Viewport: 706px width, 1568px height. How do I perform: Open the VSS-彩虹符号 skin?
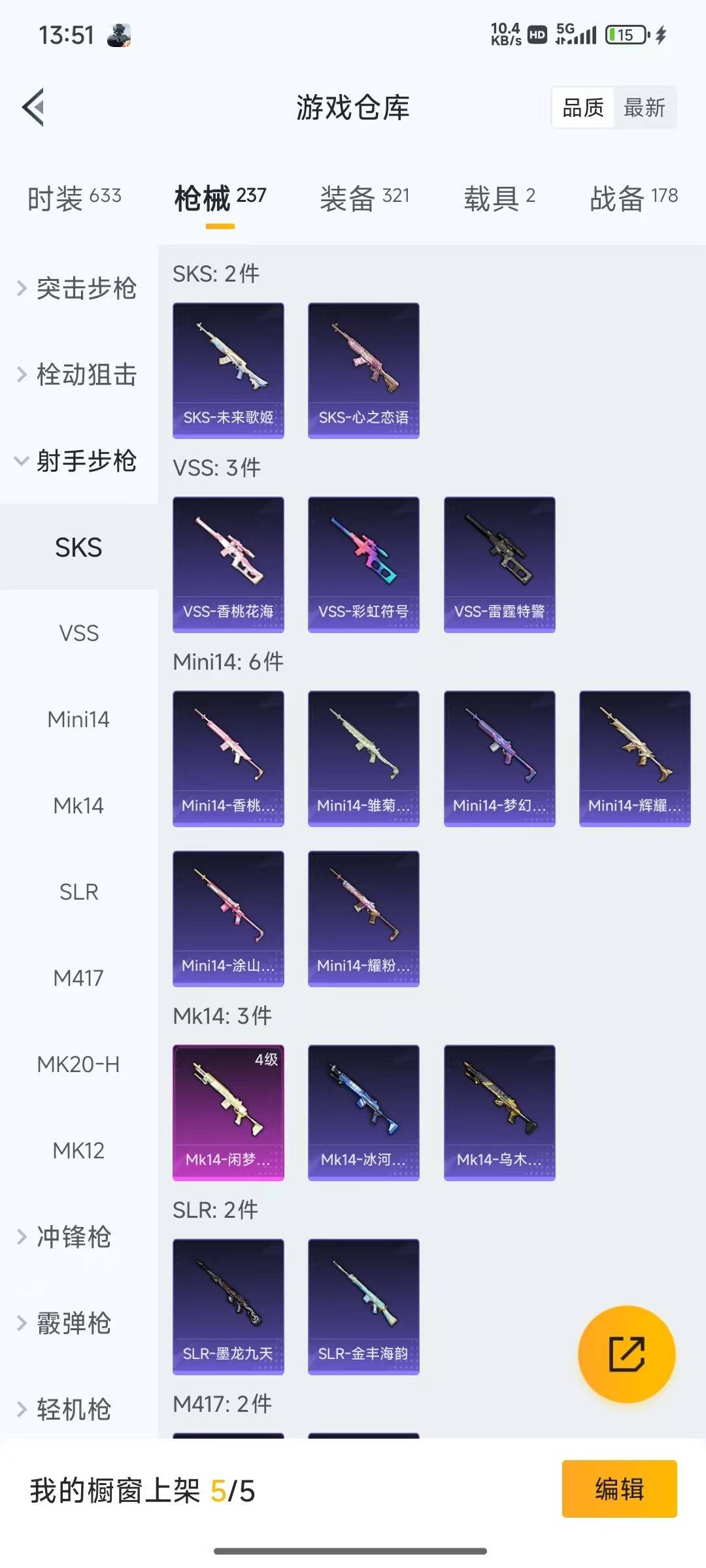click(x=363, y=564)
